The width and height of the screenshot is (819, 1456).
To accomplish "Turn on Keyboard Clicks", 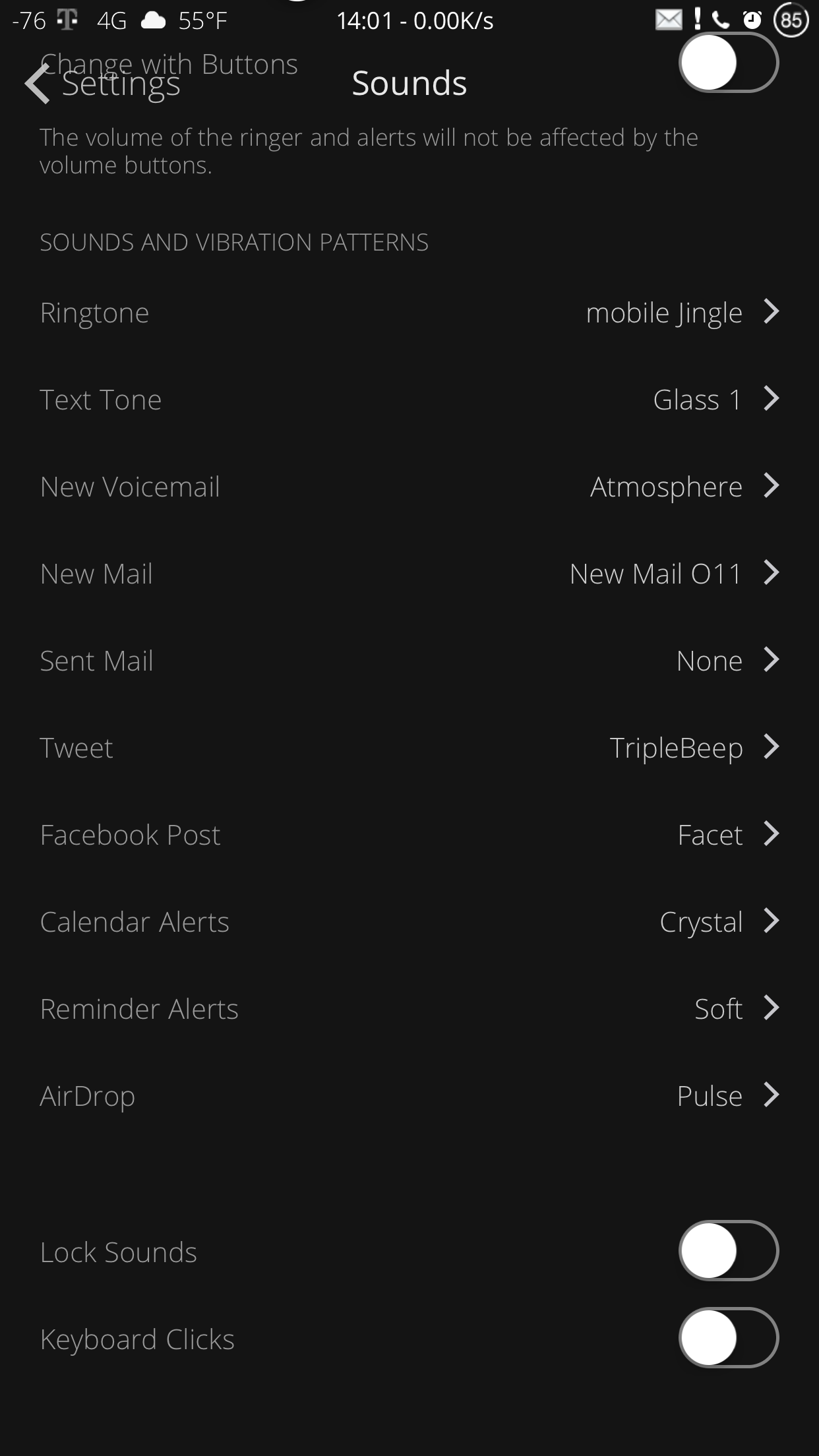I will point(729,1338).
